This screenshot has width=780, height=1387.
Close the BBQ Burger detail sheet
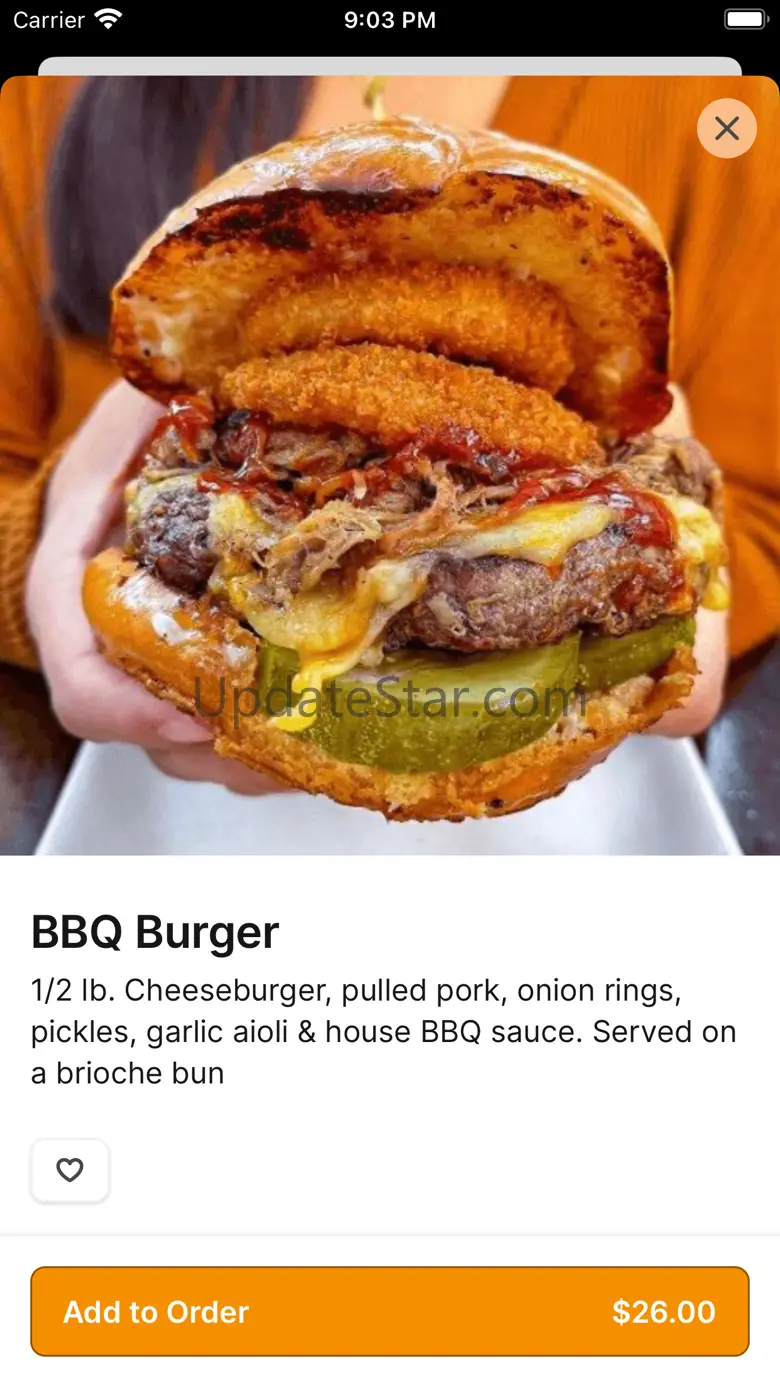point(727,128)
